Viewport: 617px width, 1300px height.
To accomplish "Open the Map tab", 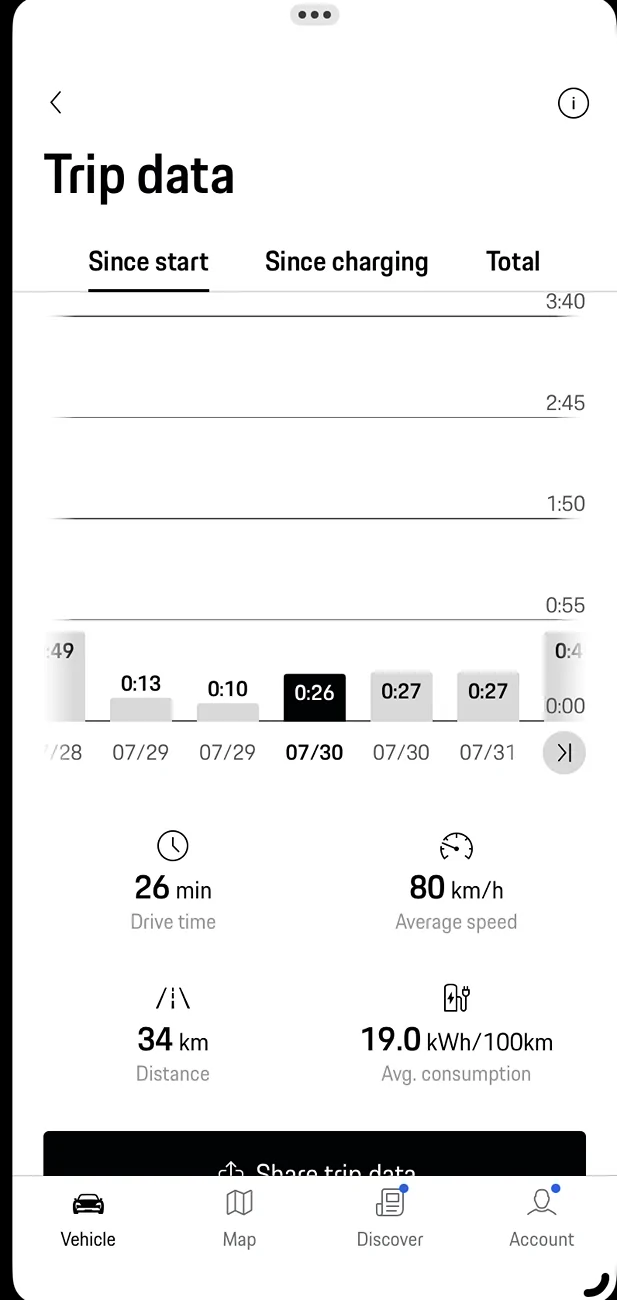I will coord(239,1220).
